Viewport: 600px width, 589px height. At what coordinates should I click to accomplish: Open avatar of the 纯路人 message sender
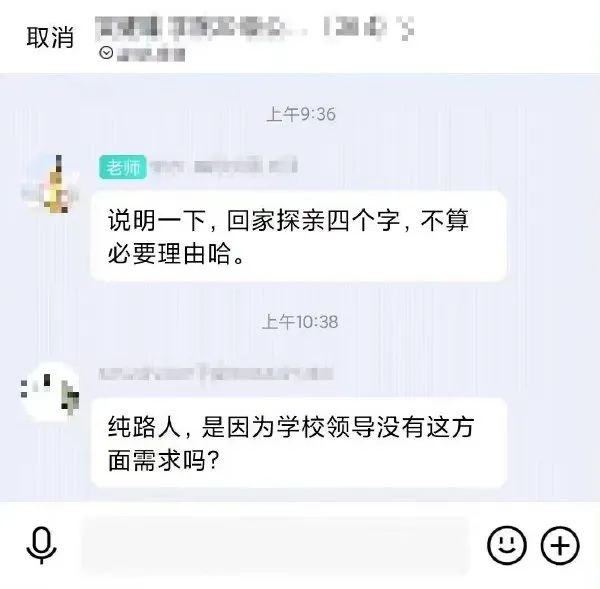pos(51,392)
